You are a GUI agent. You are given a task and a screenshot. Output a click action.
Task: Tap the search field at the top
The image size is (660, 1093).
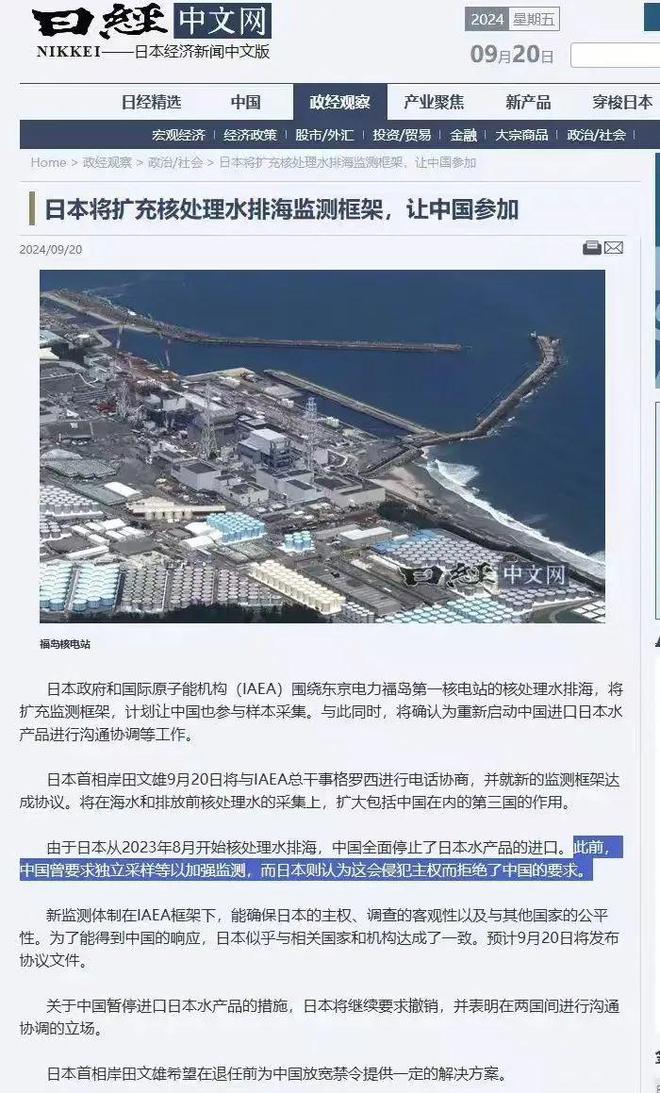(x=614, y=56)
